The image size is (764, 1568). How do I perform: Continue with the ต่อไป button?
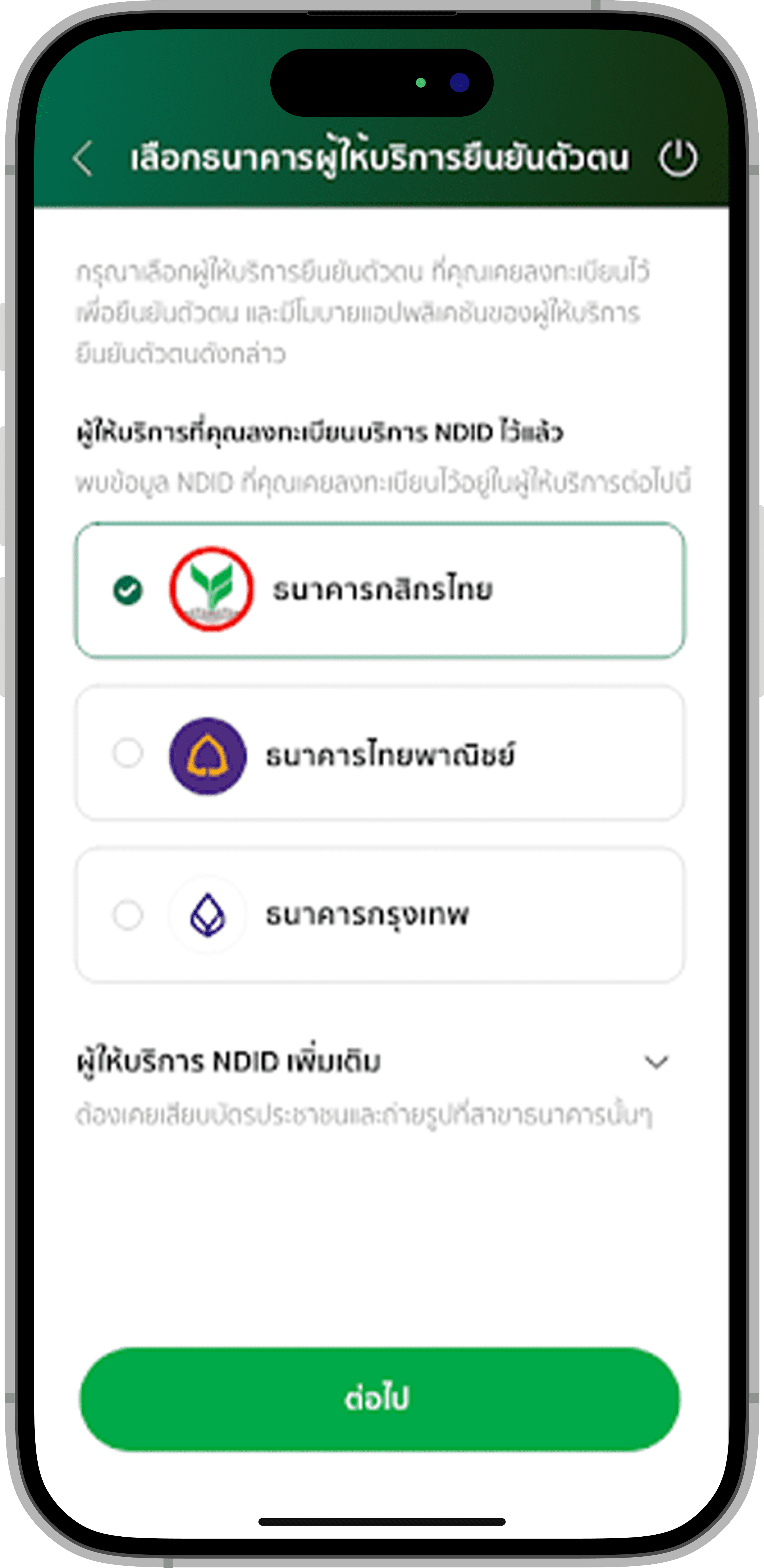tap(380, 1399)
